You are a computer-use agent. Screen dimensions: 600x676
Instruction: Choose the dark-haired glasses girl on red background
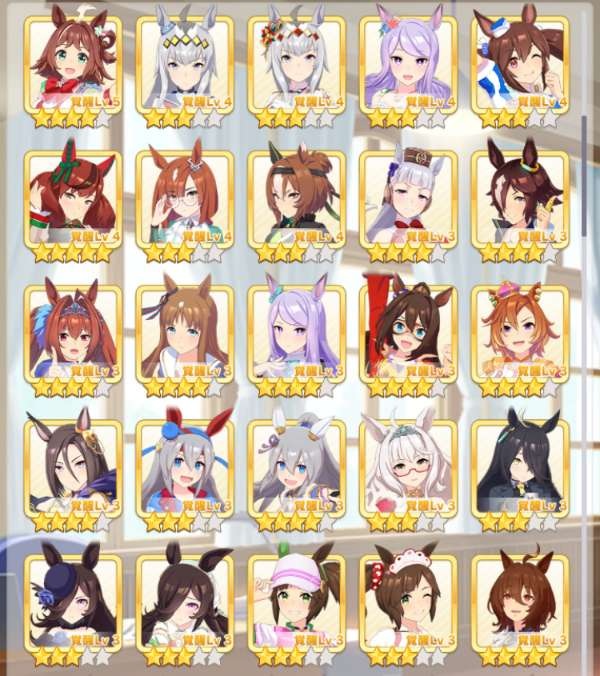408,335
